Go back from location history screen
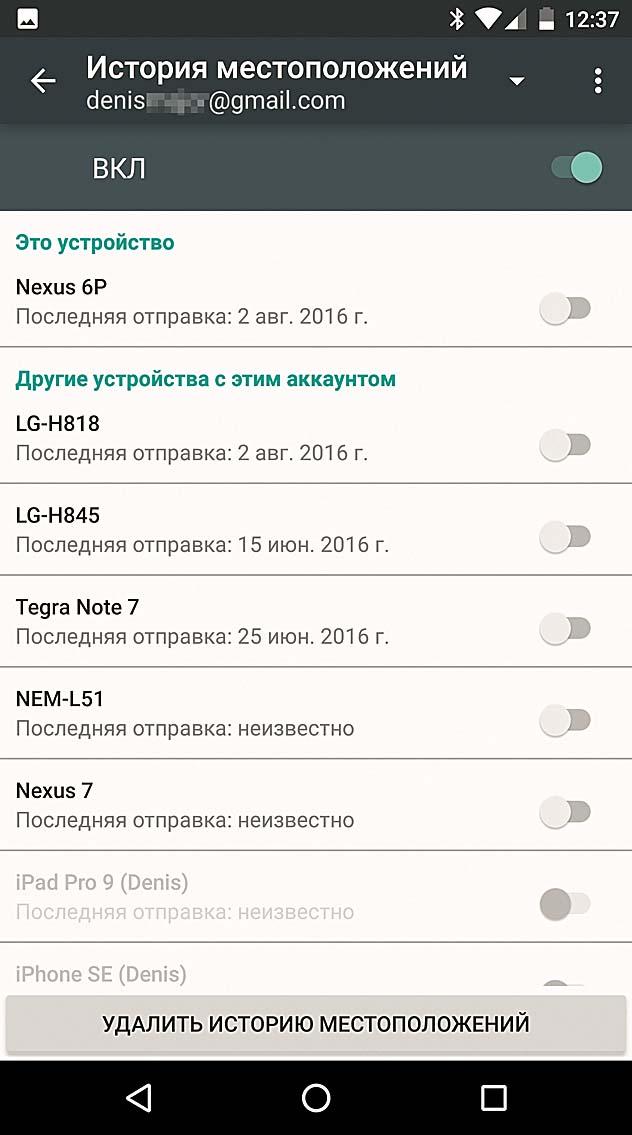The height and width of the screenshot is (1135, 632). (43, 81)
